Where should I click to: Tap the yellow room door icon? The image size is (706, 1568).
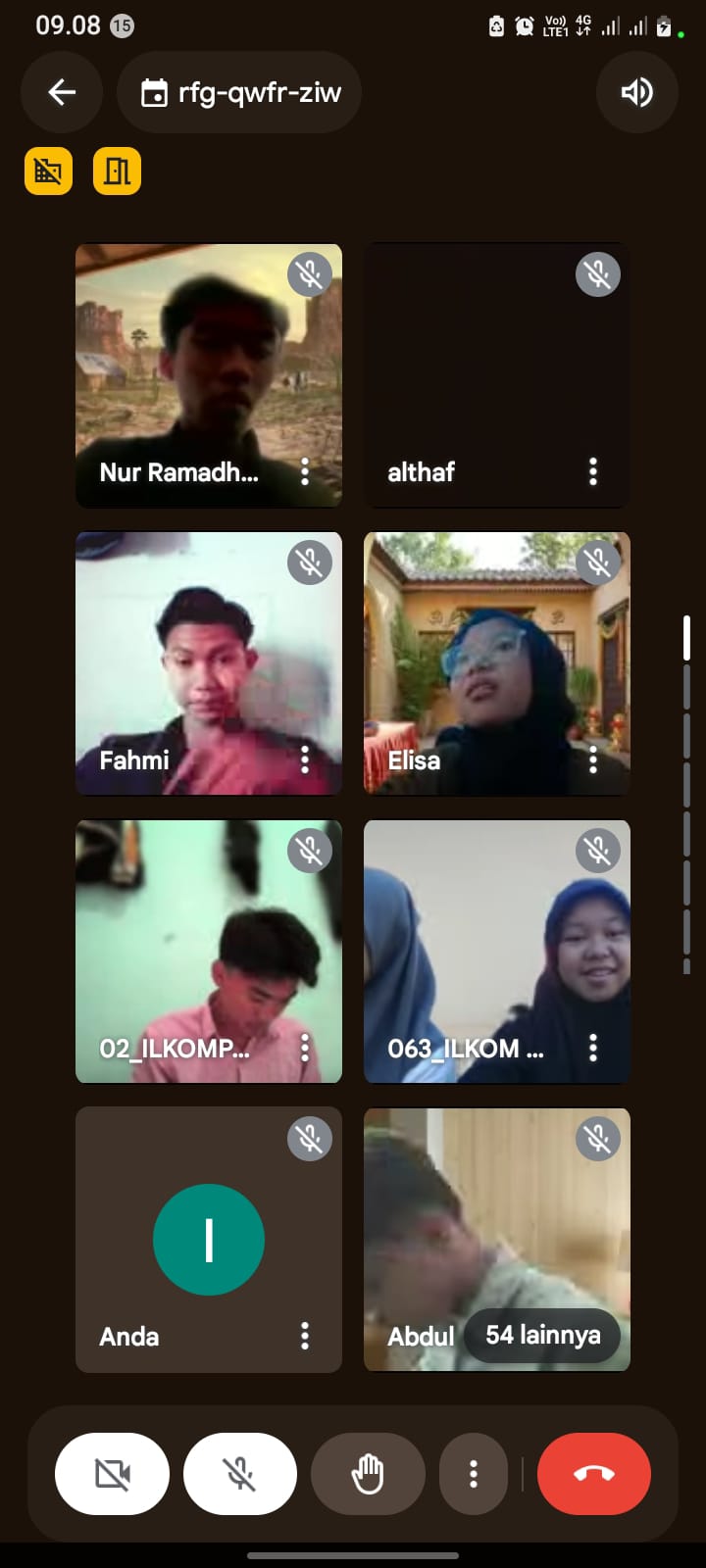click(x=117, y=171)
